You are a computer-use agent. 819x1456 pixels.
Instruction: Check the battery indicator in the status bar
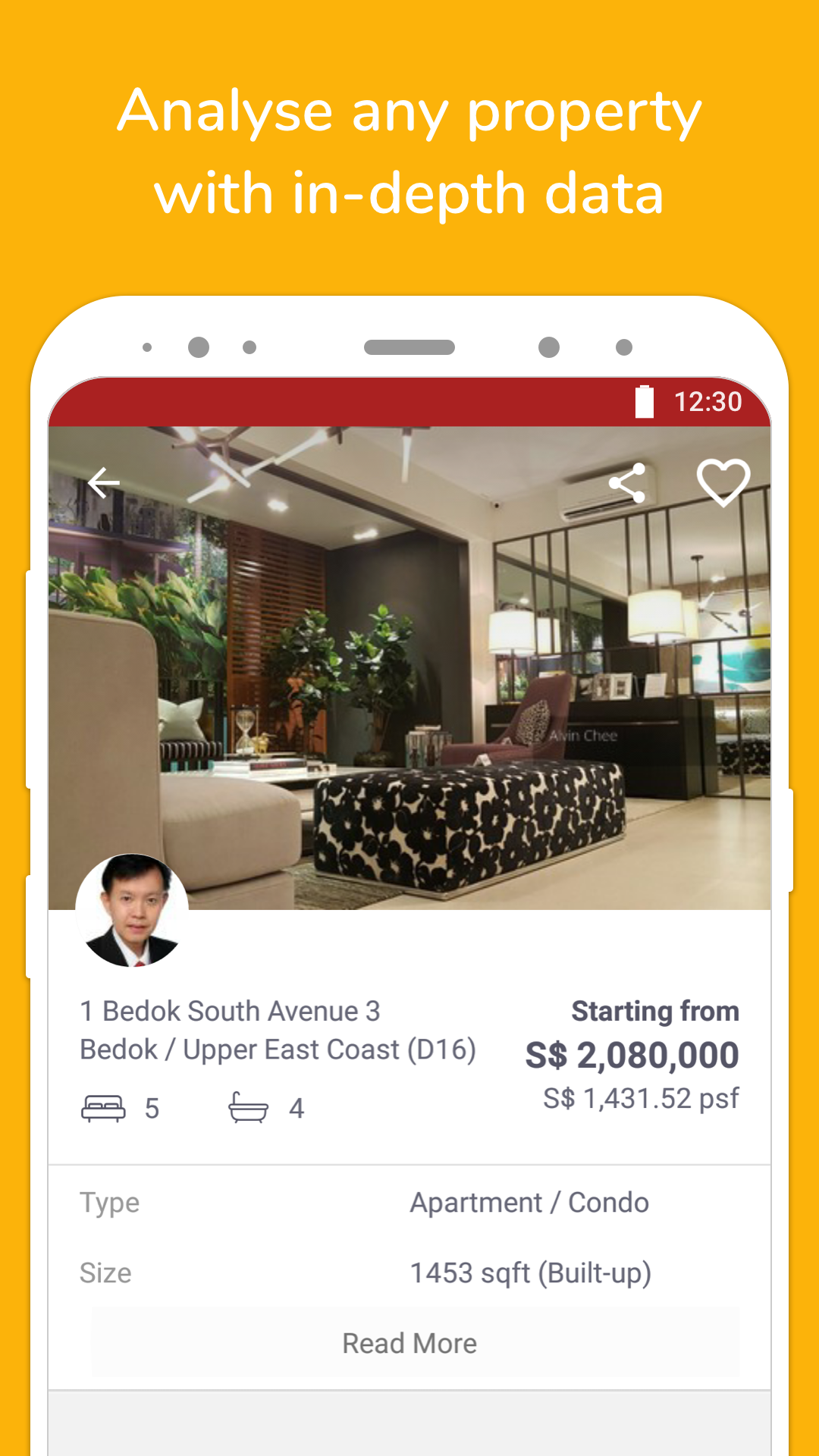click(x=645, y=402)
